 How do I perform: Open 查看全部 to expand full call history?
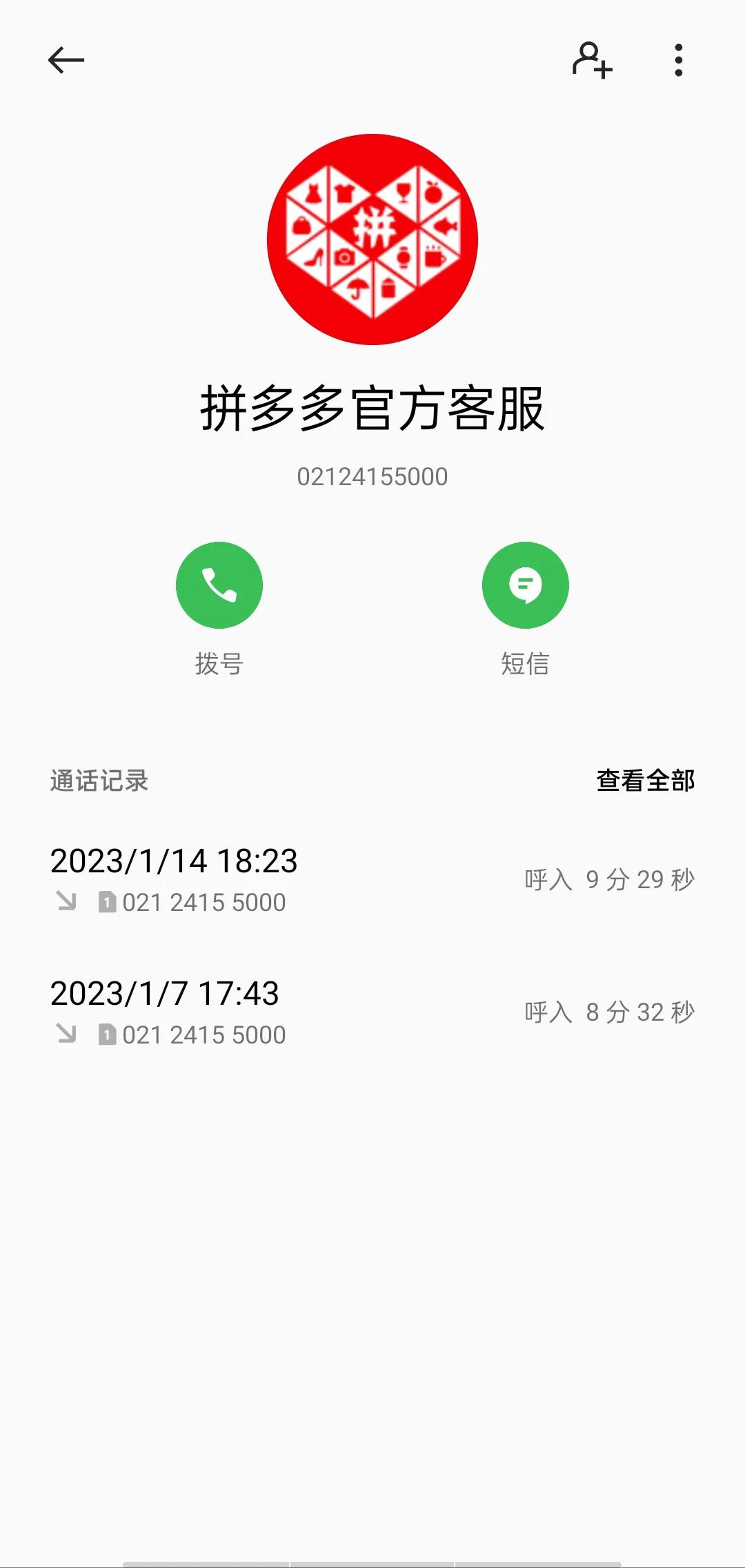click(x=645, y=781)
